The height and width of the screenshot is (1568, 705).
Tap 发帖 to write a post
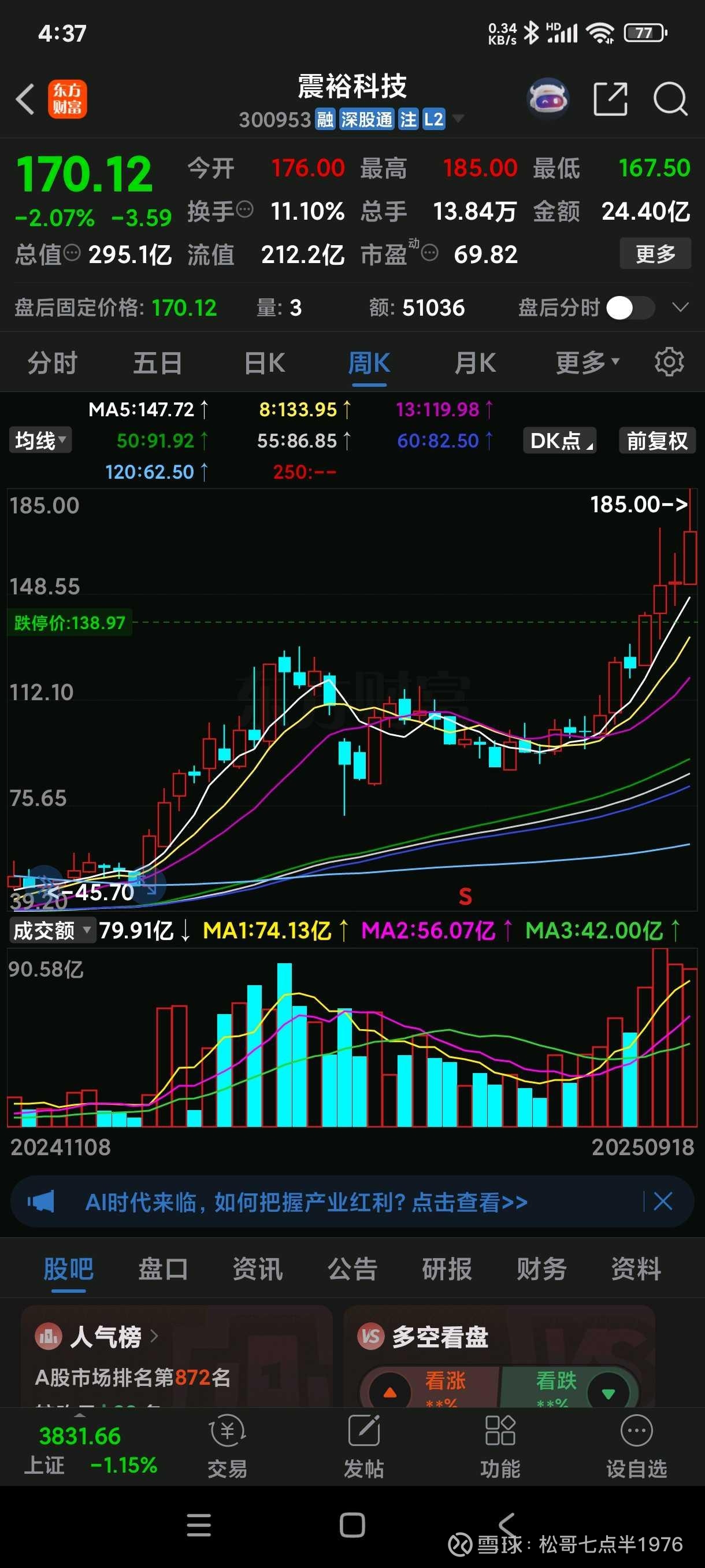click(363, 1447)
